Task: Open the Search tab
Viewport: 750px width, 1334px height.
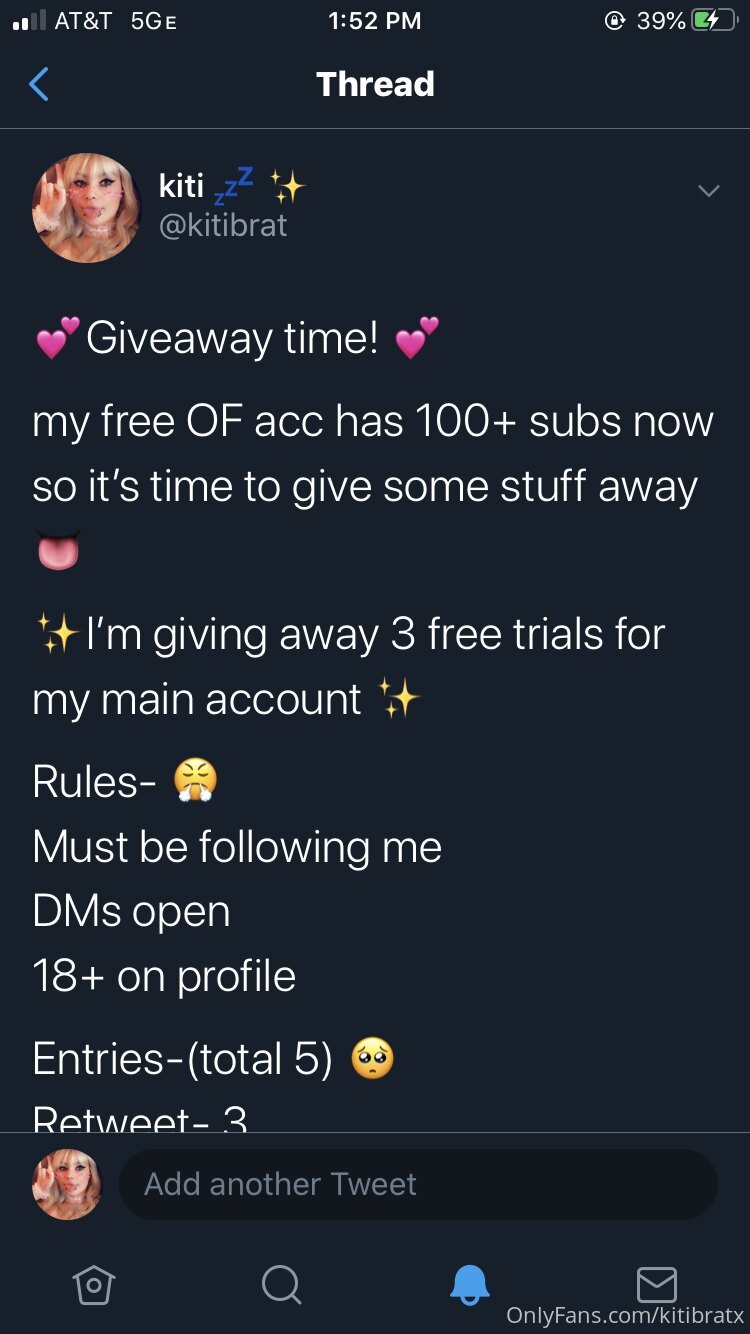Action: click(281, 1284)
